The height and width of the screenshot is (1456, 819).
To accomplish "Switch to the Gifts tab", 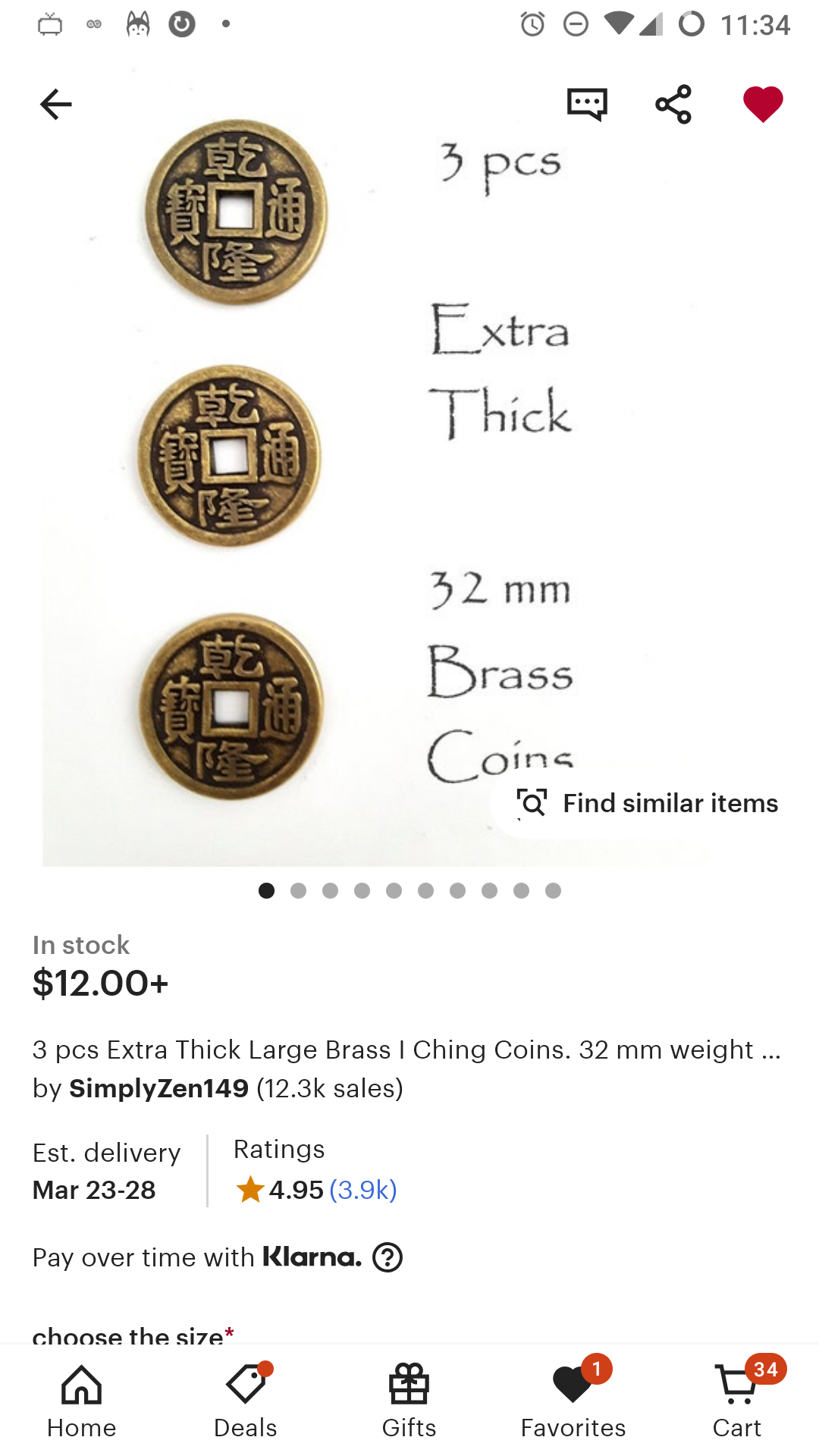I will click(409, 1401).
